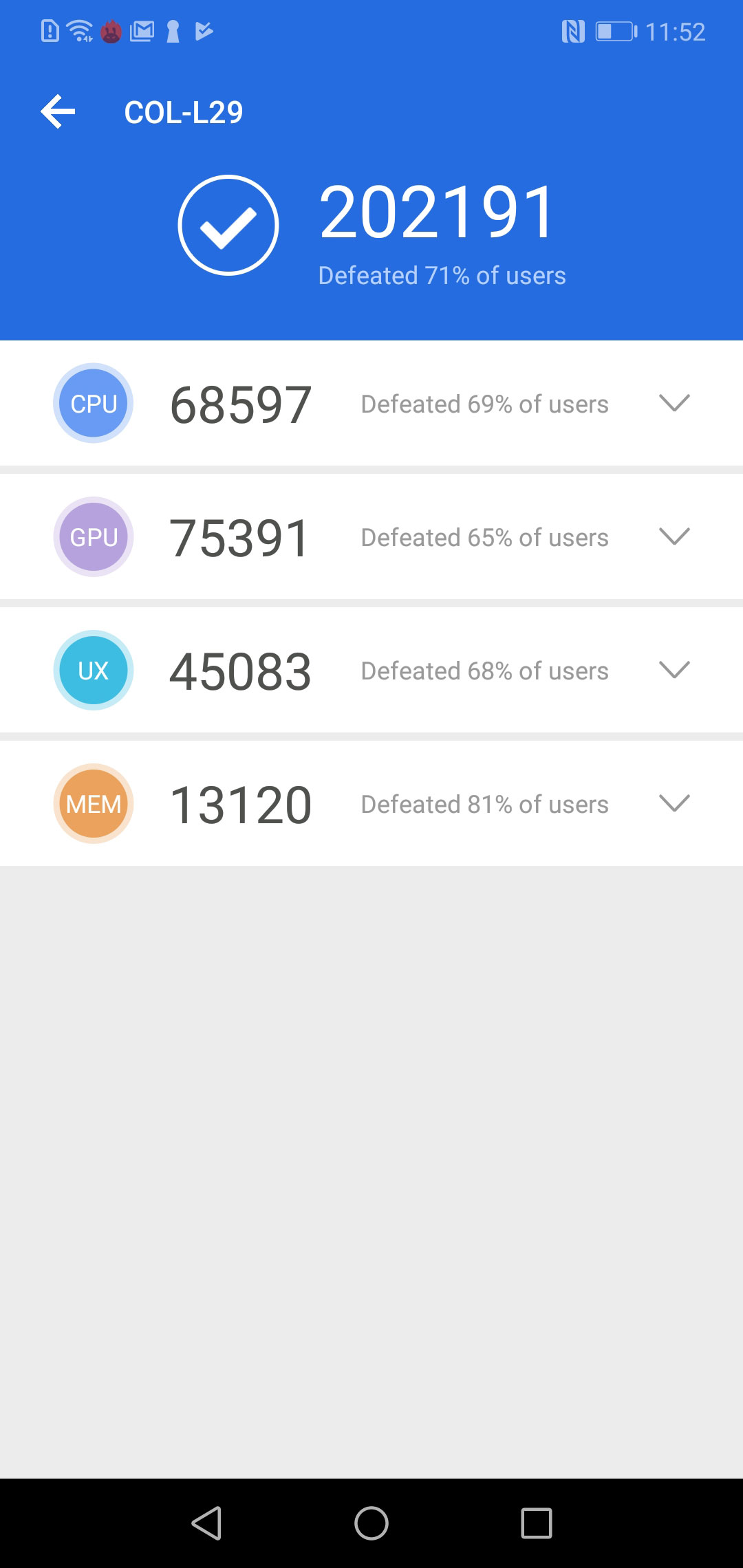Tap the system home button
743x1568 pixels.
click(x=371, y=1523)
